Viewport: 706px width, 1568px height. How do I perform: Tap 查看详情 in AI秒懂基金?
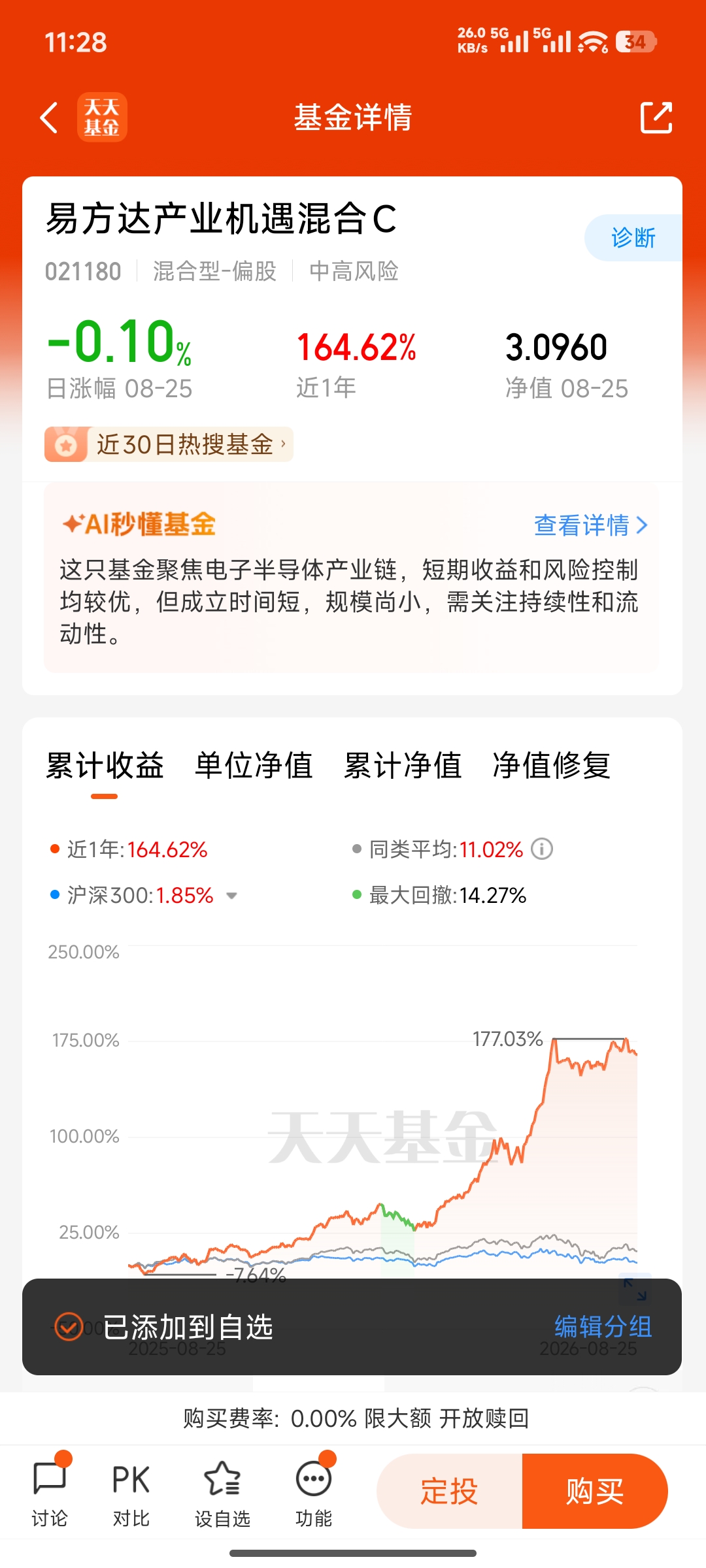click(591, 525)
